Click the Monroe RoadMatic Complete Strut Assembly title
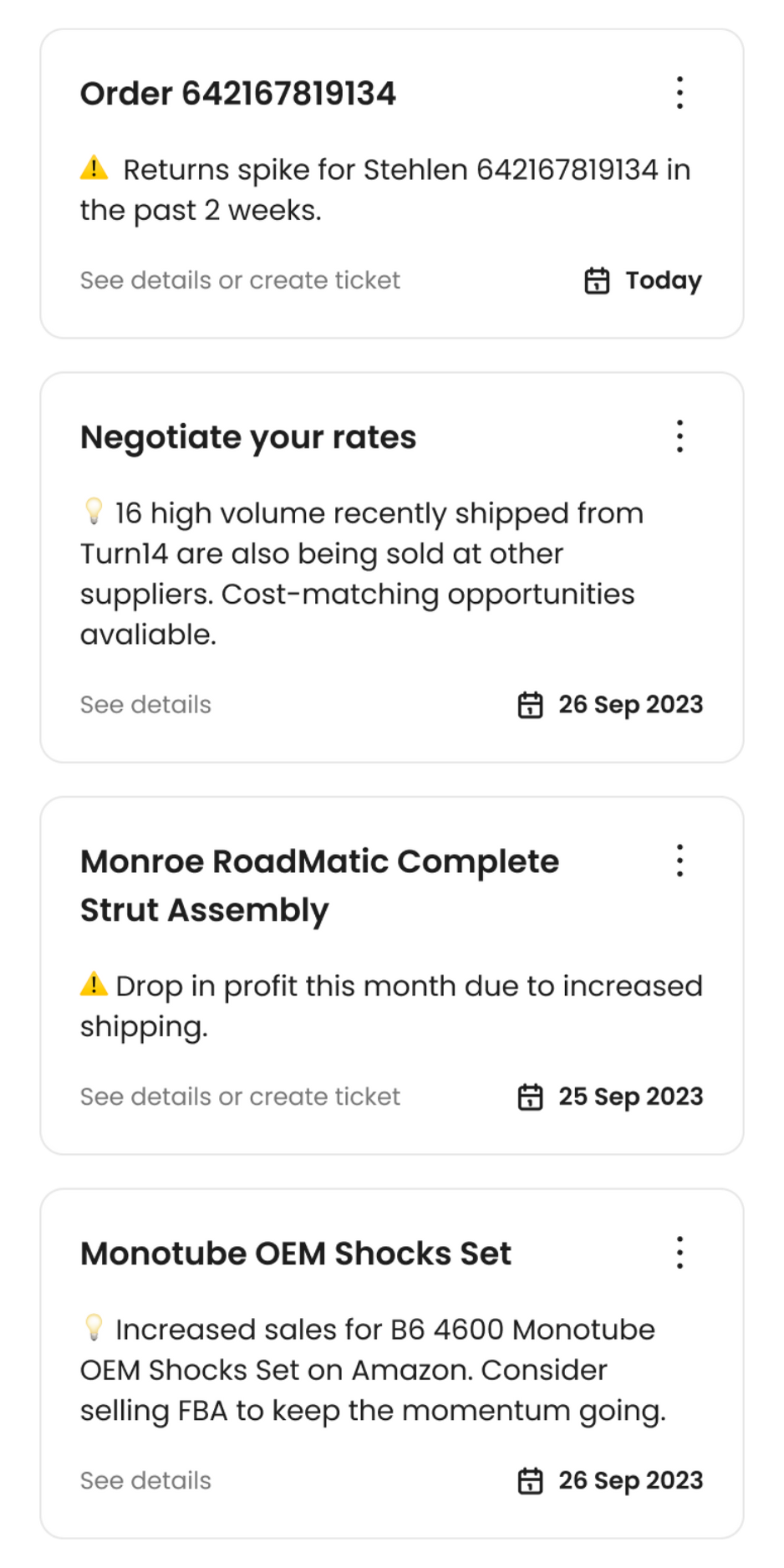The image size is (784, 1568). 319,884
